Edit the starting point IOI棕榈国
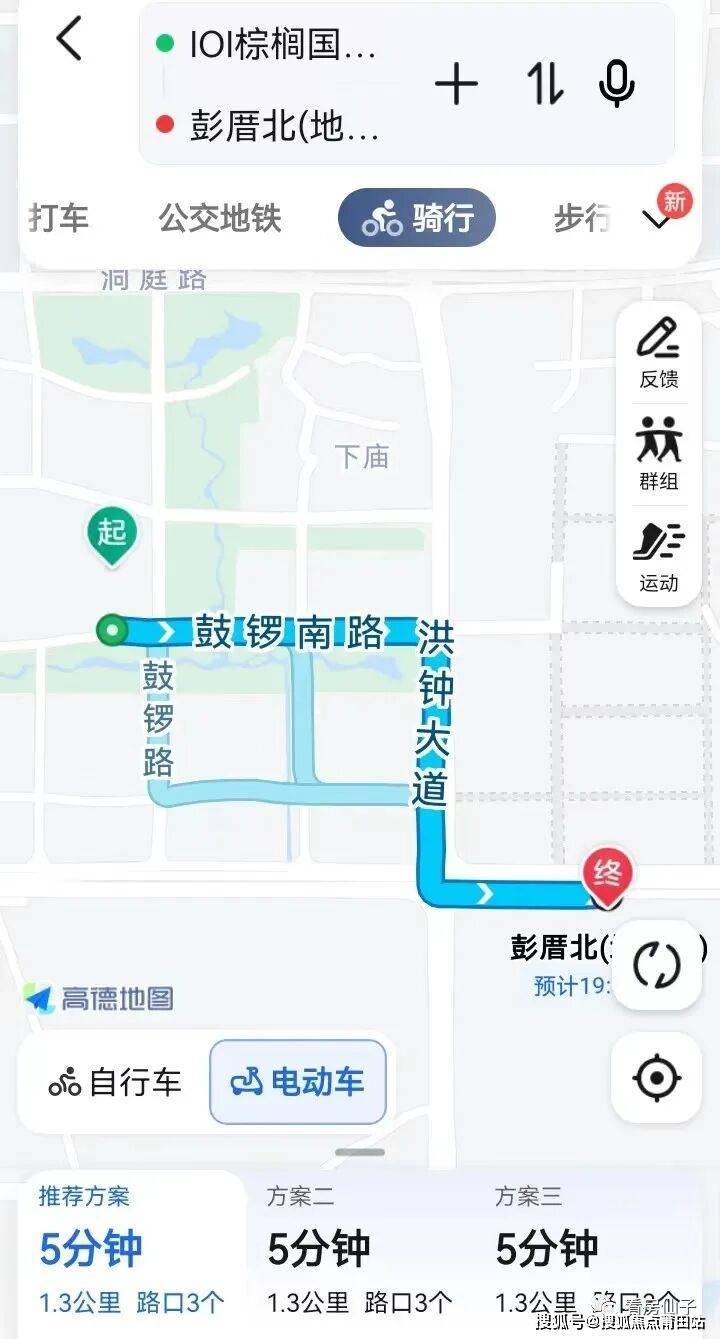This screenshot has height=1339, width=720. coord(282,45)
